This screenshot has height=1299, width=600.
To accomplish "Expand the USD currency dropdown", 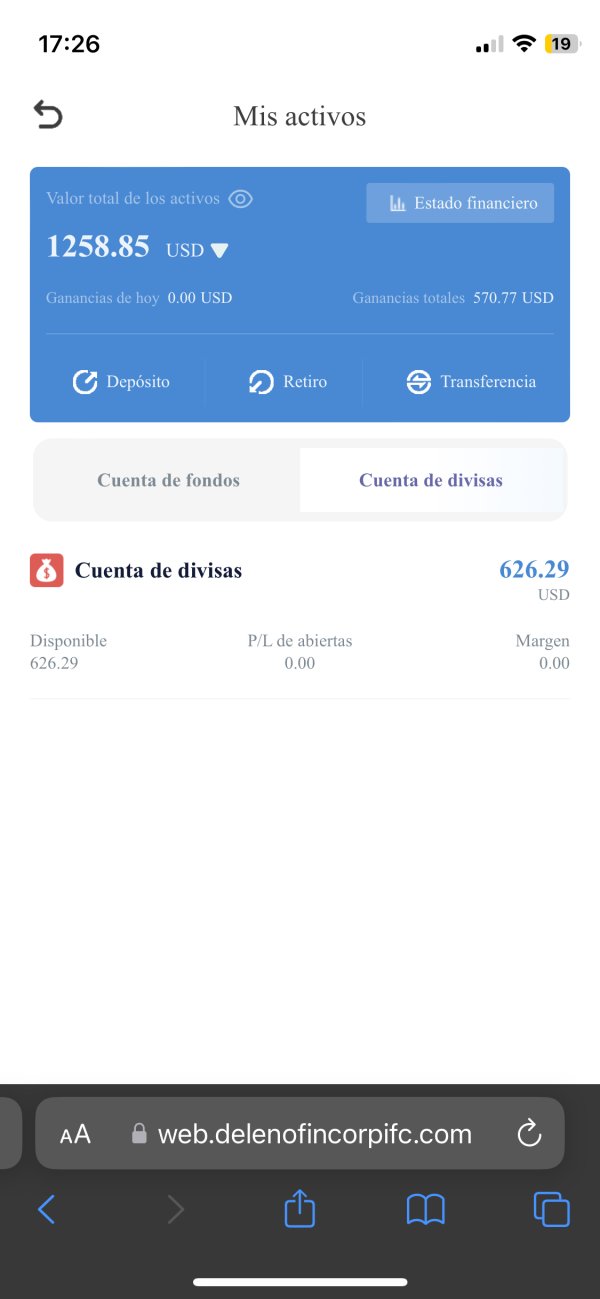I will click(198, 250).
